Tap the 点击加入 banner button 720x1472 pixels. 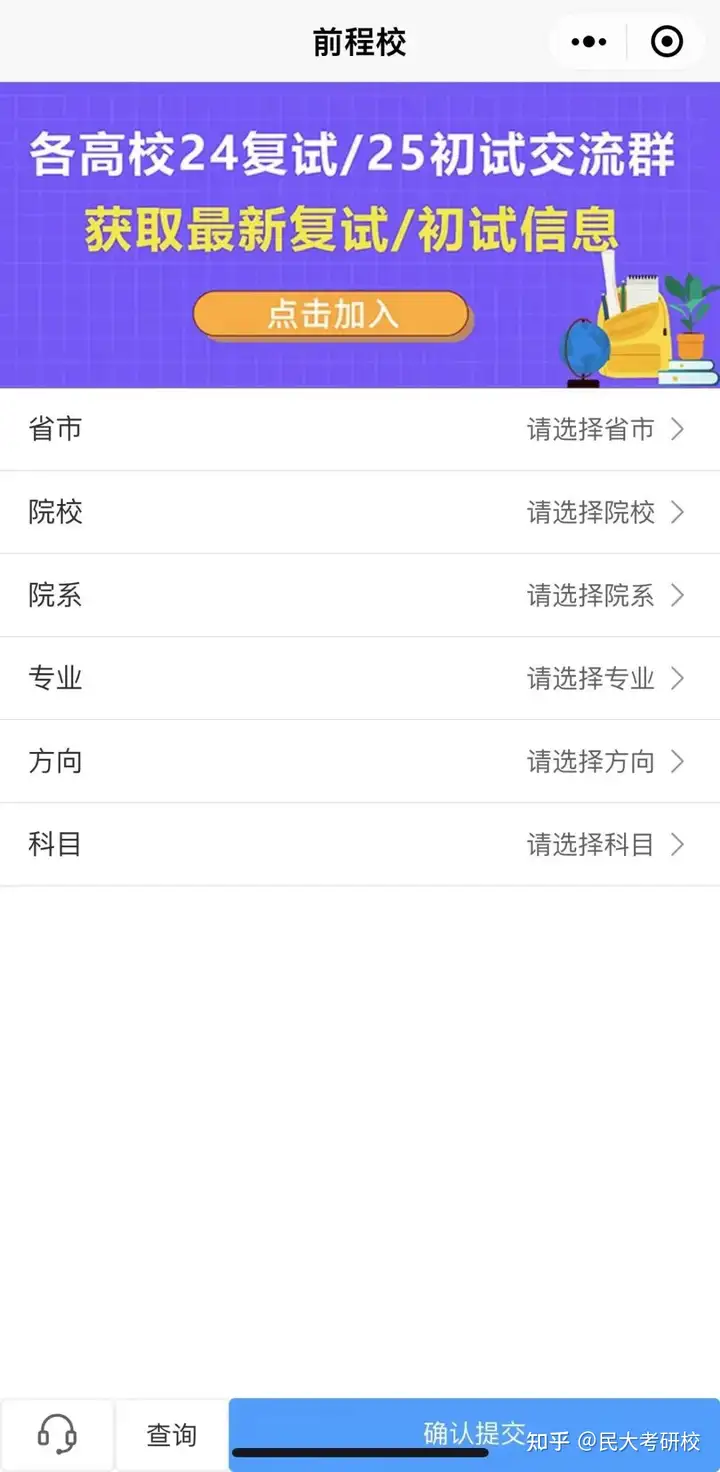(331, 314)
